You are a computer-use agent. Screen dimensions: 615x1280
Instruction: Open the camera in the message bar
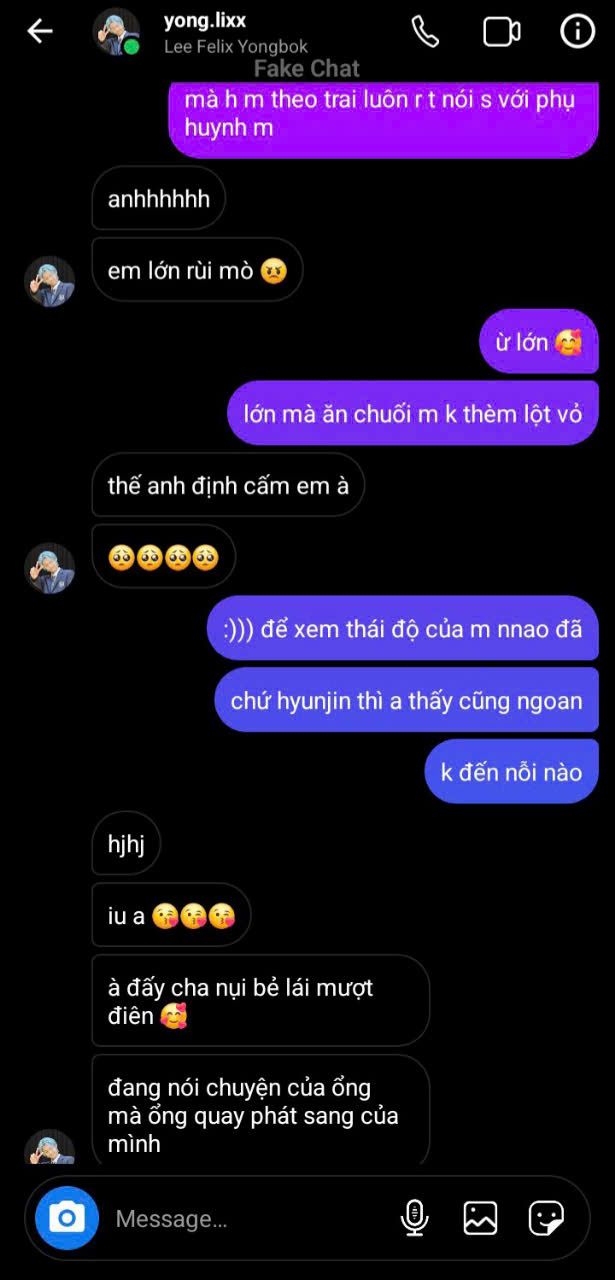[67, 1217]
